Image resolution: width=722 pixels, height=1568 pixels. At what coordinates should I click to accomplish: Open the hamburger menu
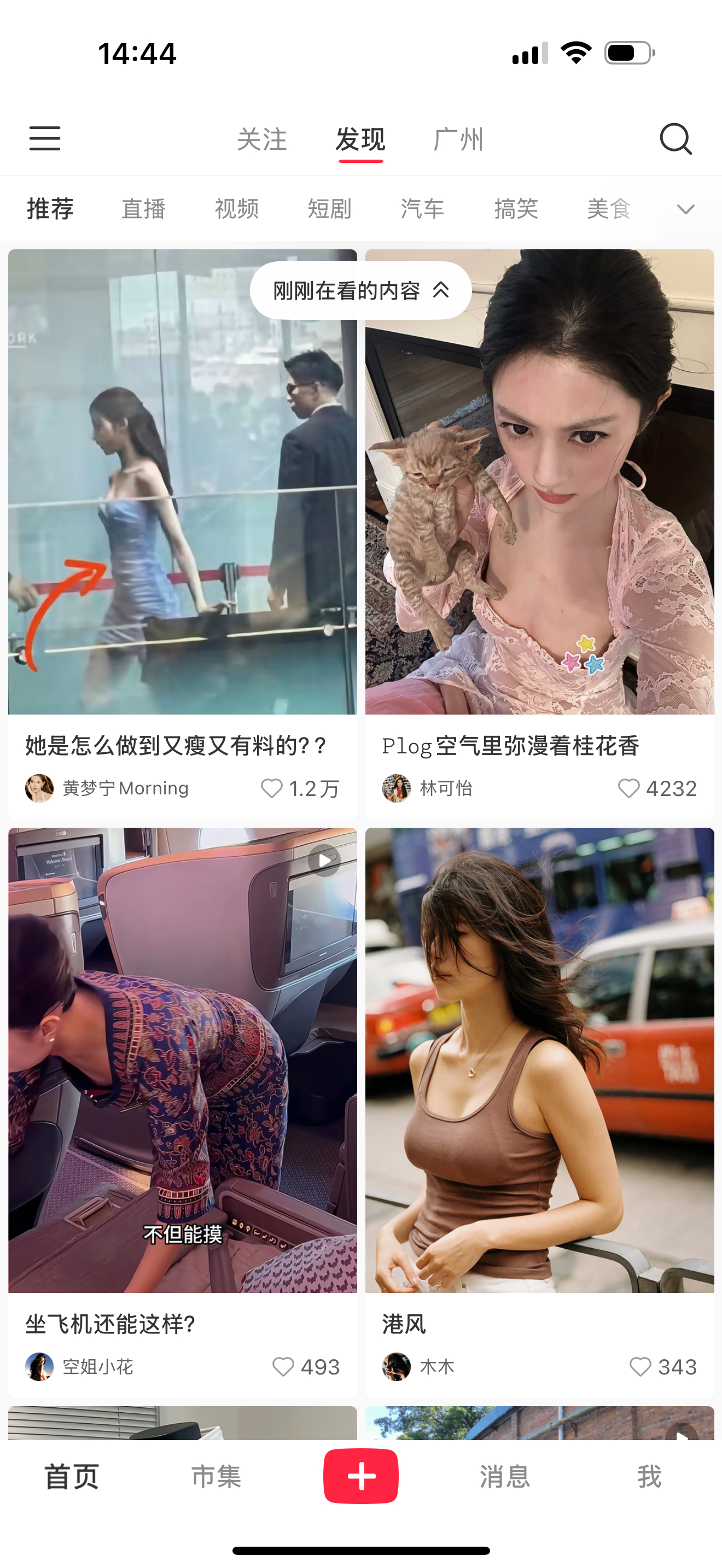pyautogui.click(x=44, y=139)
